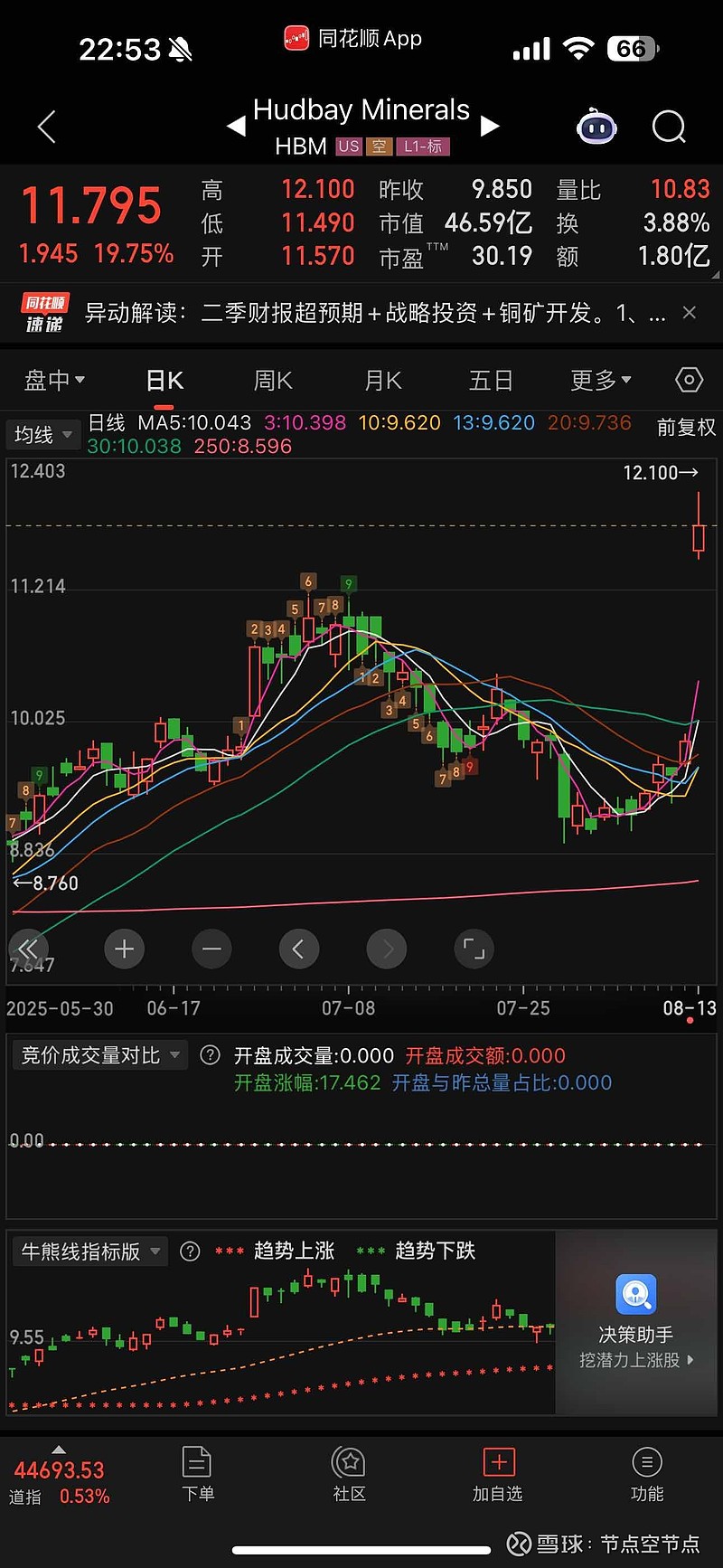Switch to the previous stock with left triangle
Screen dimensions: 723x1568
236,127
